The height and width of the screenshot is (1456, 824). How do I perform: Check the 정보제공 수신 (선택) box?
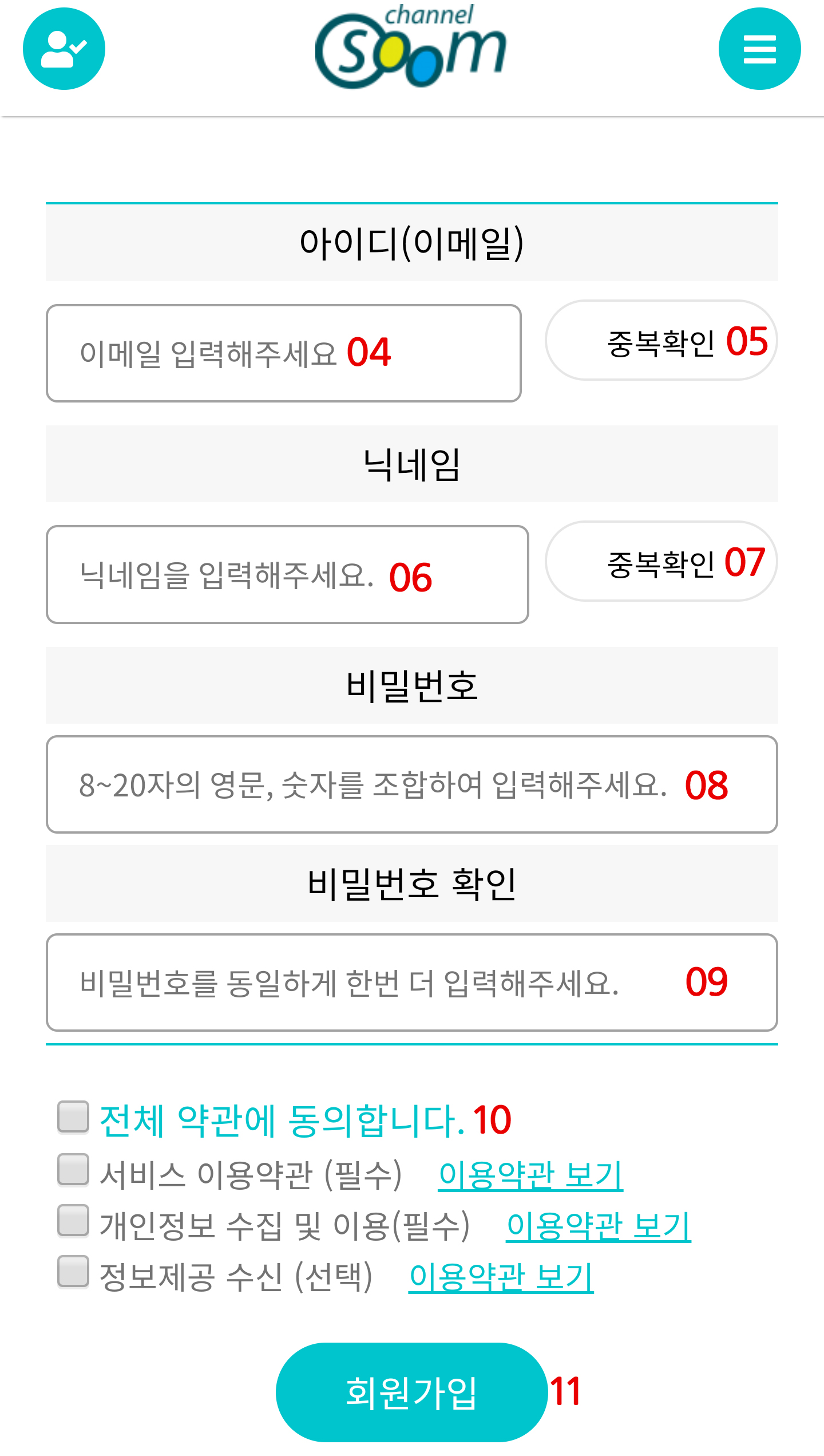tap(73, 1272)
